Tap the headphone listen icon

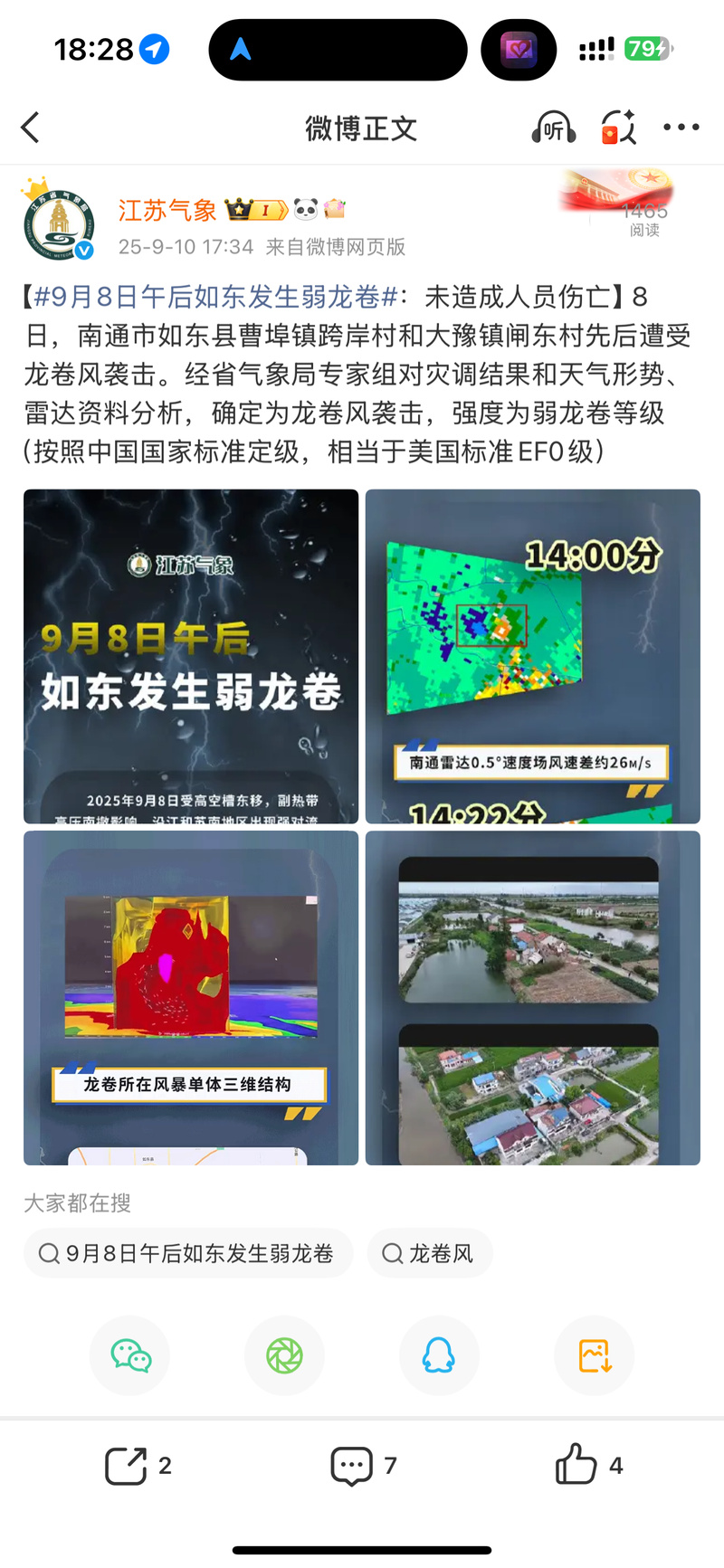[x=553, y=128]
